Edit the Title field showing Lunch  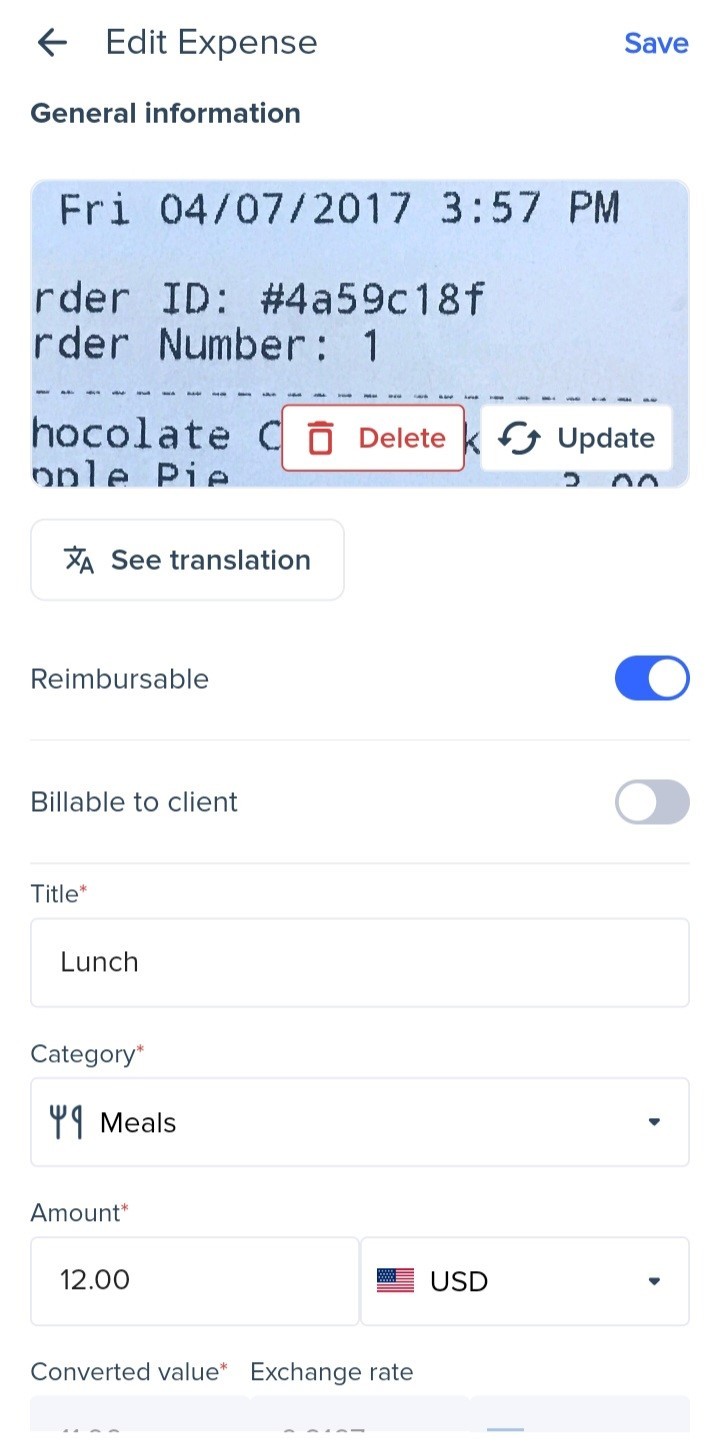(360, 962)
